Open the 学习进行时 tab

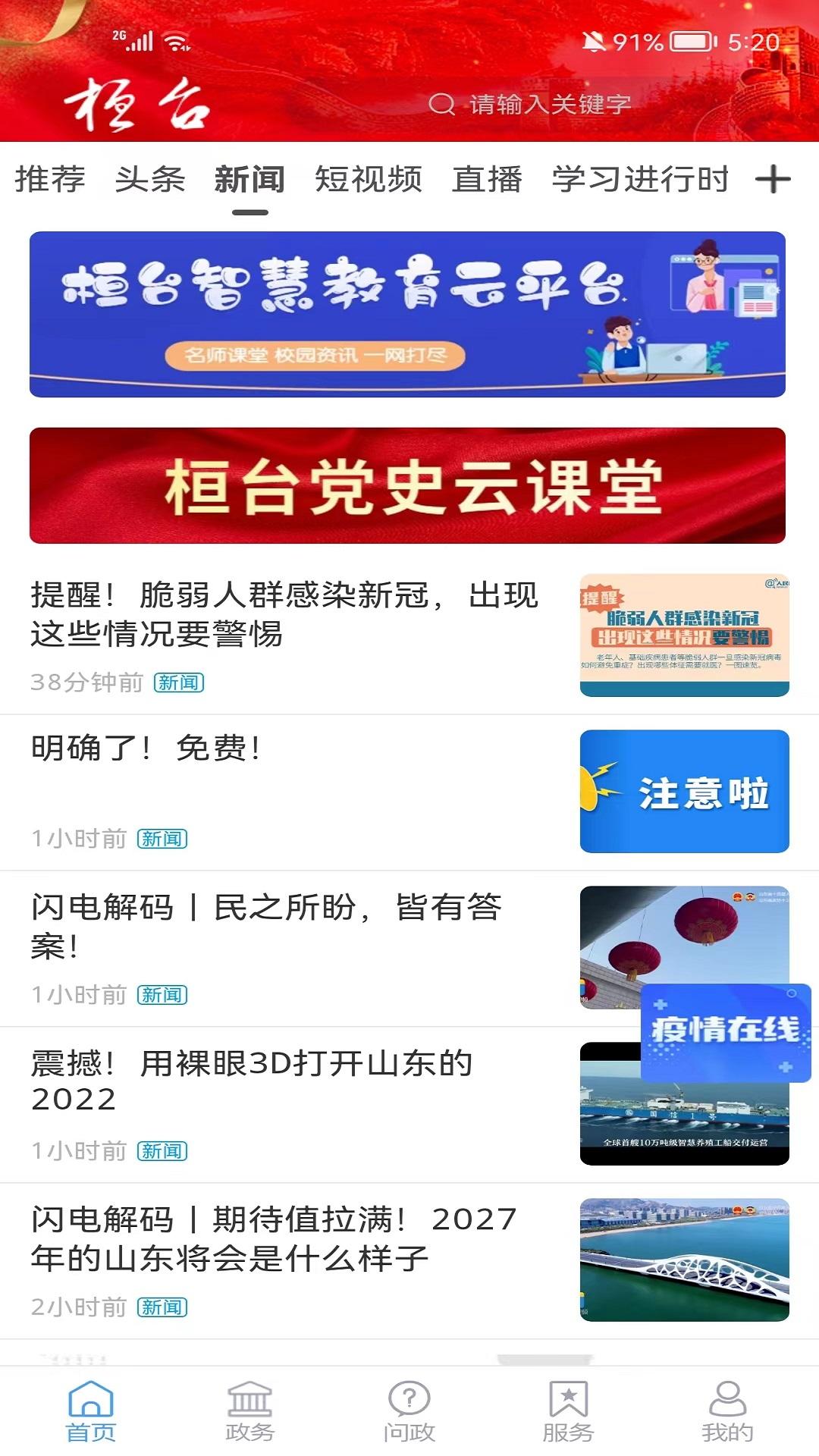pos(639,180)
